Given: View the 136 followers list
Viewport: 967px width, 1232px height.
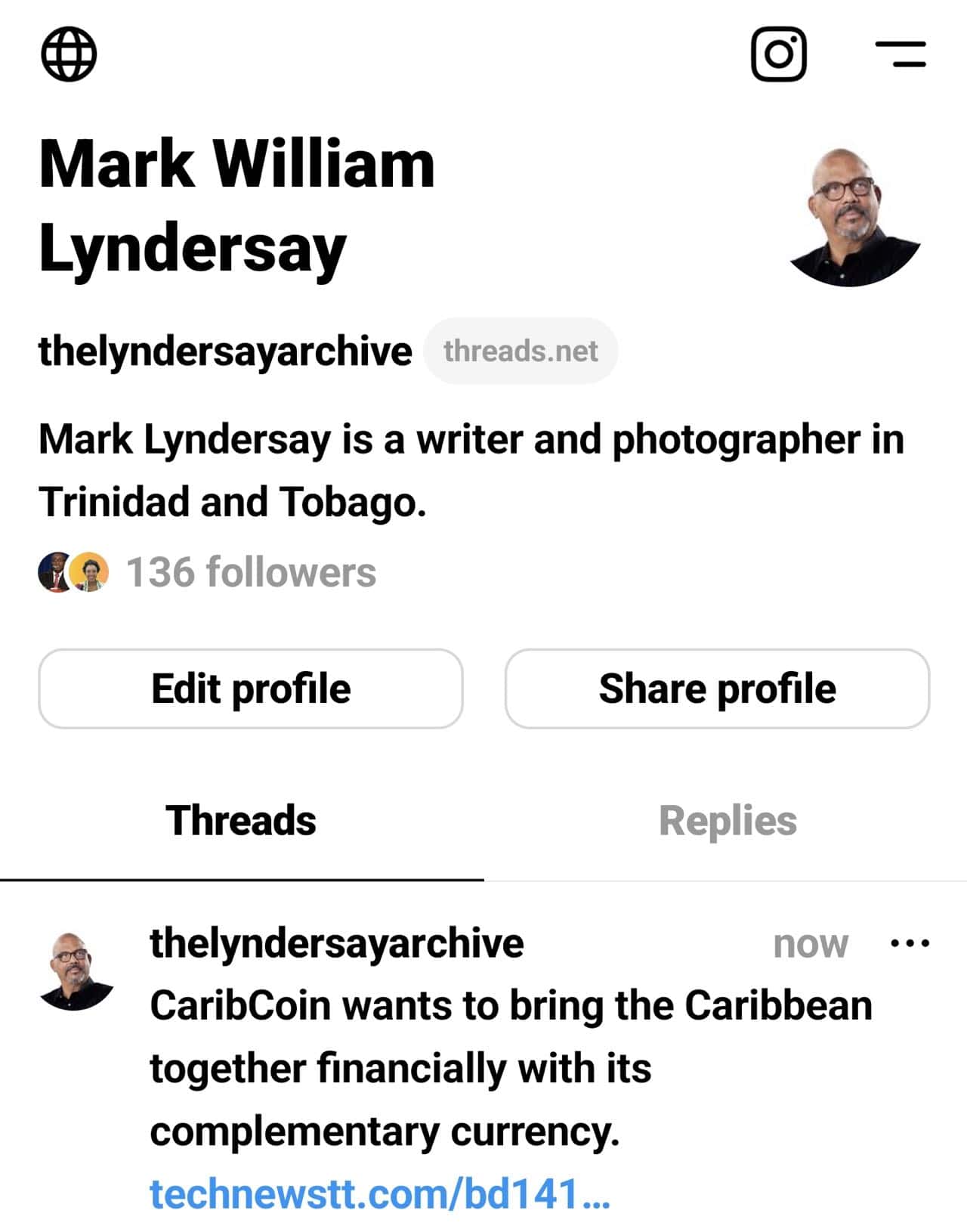Looking at the screenshot, I should 250,572.
